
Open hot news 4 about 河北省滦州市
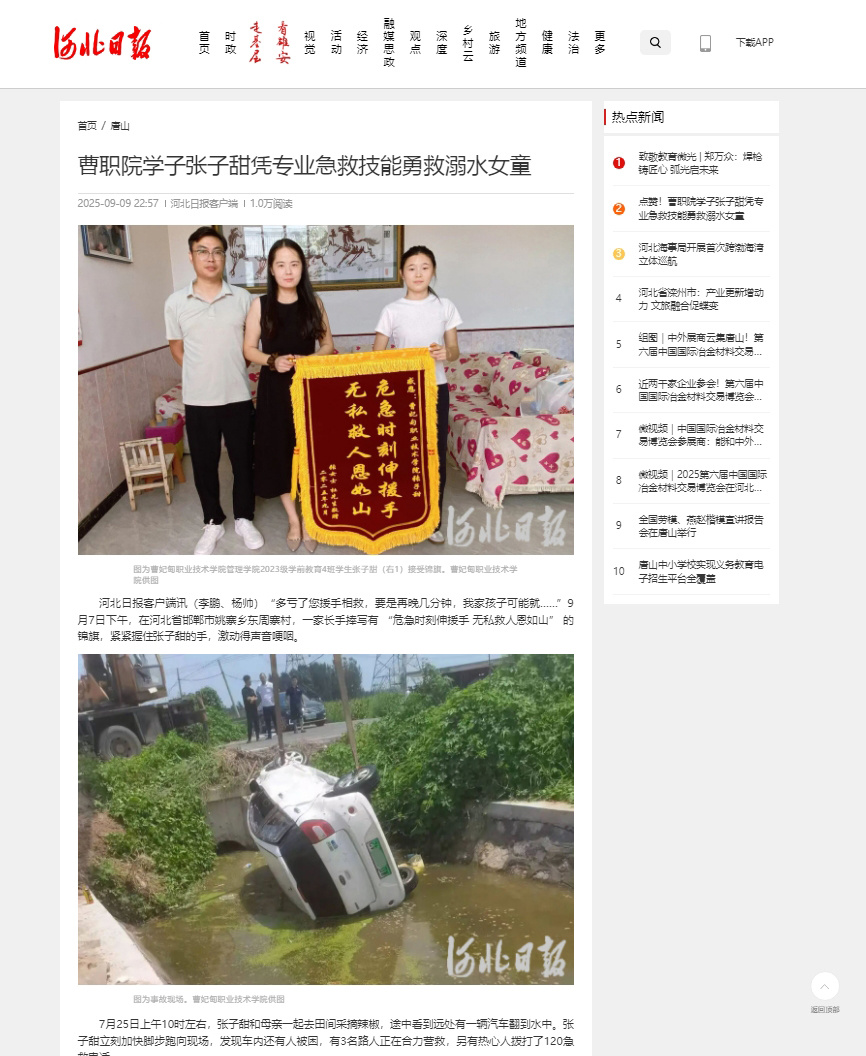[x=700, y=299]
